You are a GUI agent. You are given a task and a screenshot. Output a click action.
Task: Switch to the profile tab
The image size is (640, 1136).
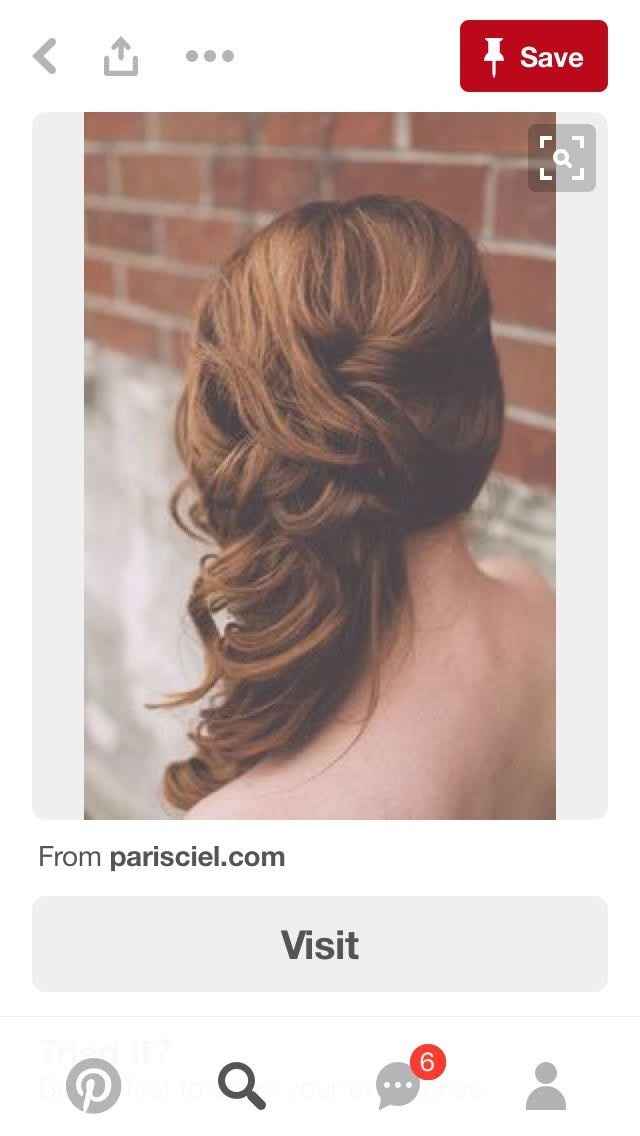click(x=546, y=1086)
